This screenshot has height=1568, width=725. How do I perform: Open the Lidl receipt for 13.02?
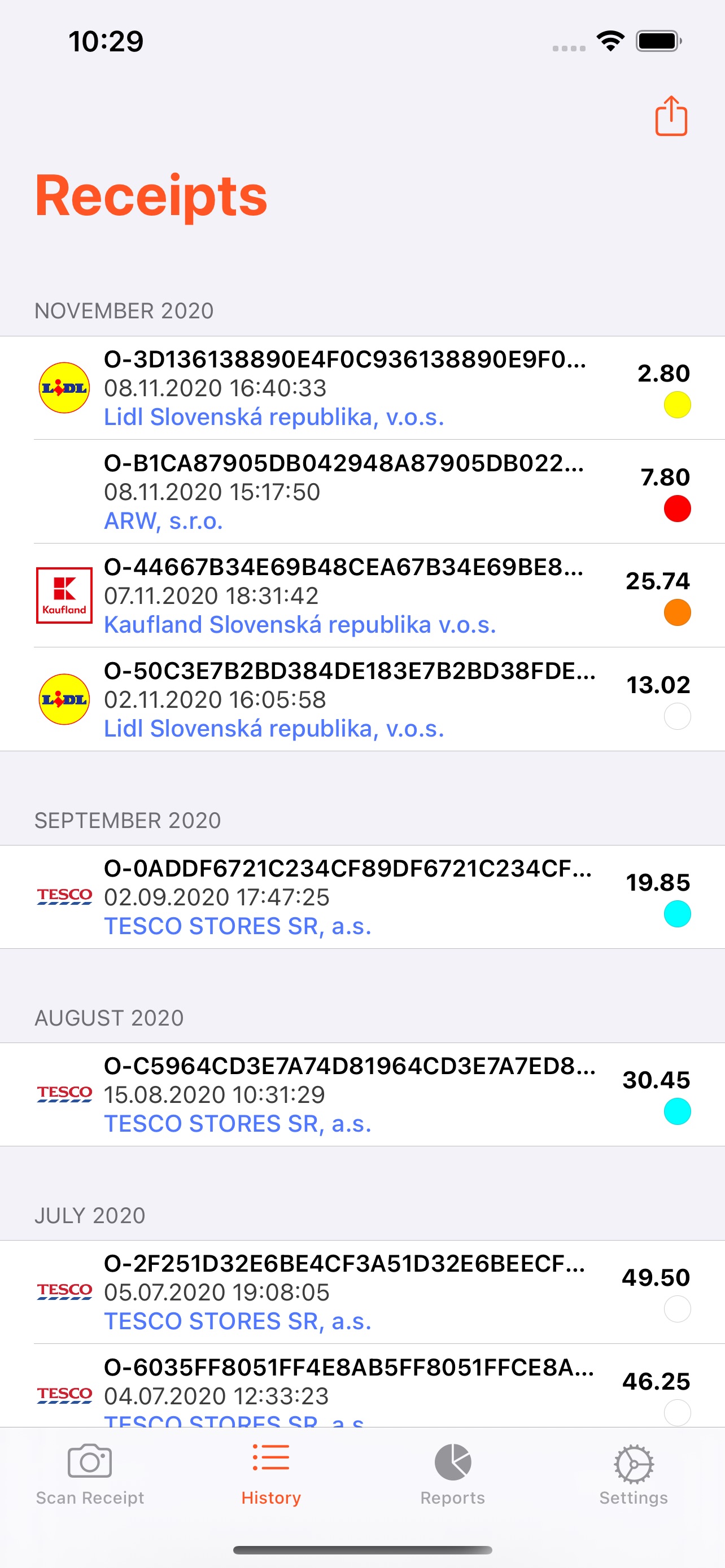click(x=362, y=699)
